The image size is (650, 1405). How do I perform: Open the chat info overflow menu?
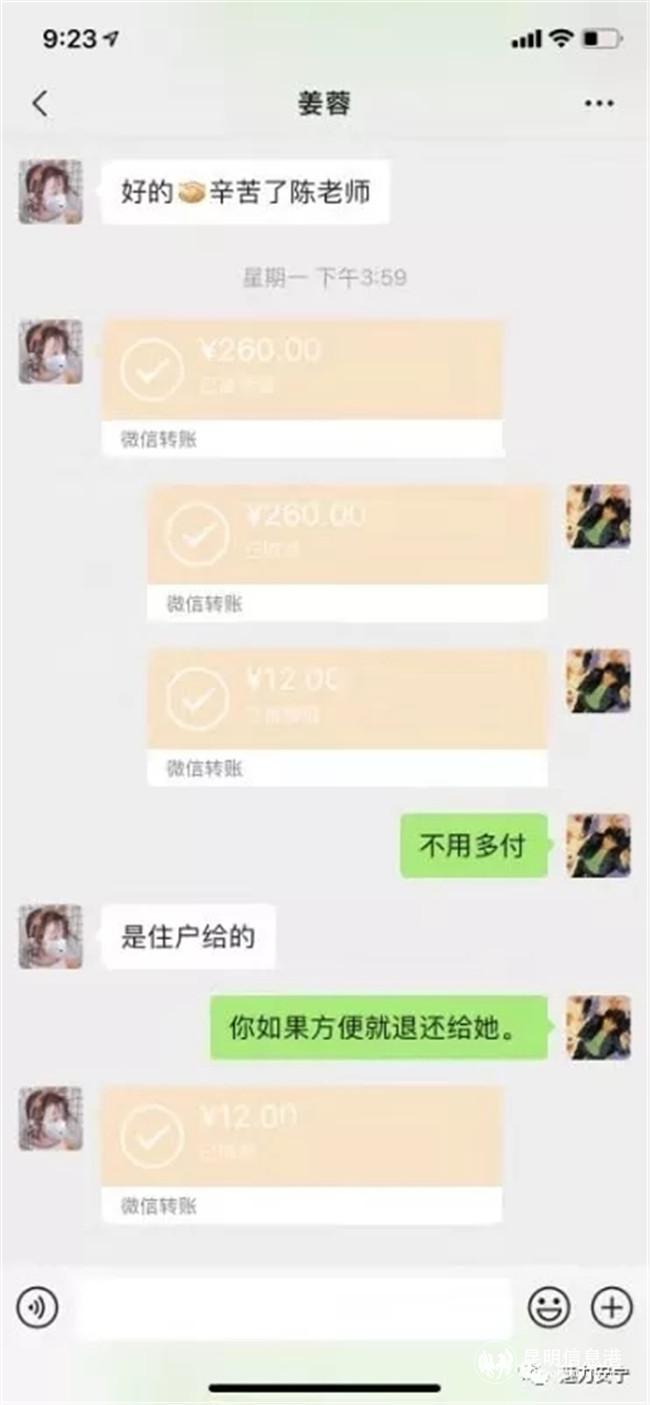click(x=598, y=103)
